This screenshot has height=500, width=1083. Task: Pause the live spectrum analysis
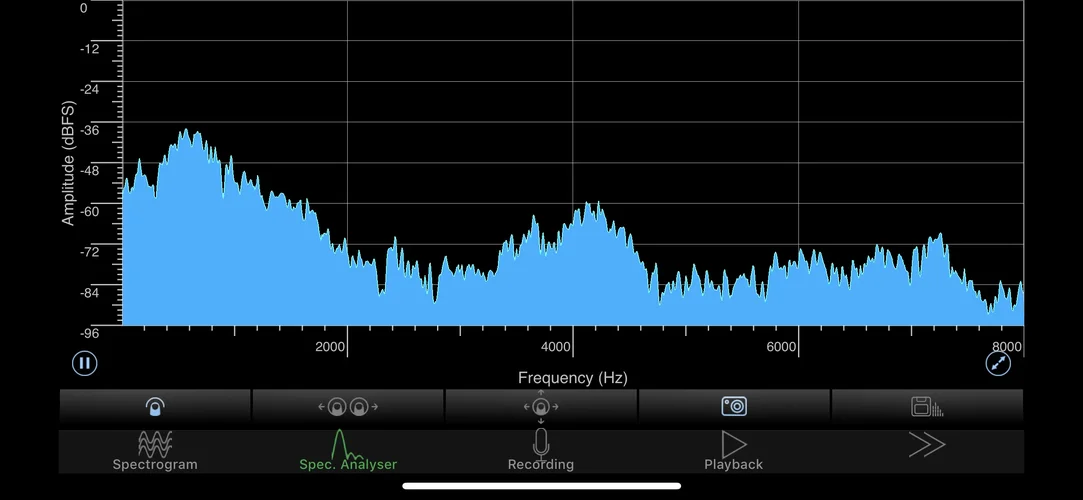[x=85, y=364]
